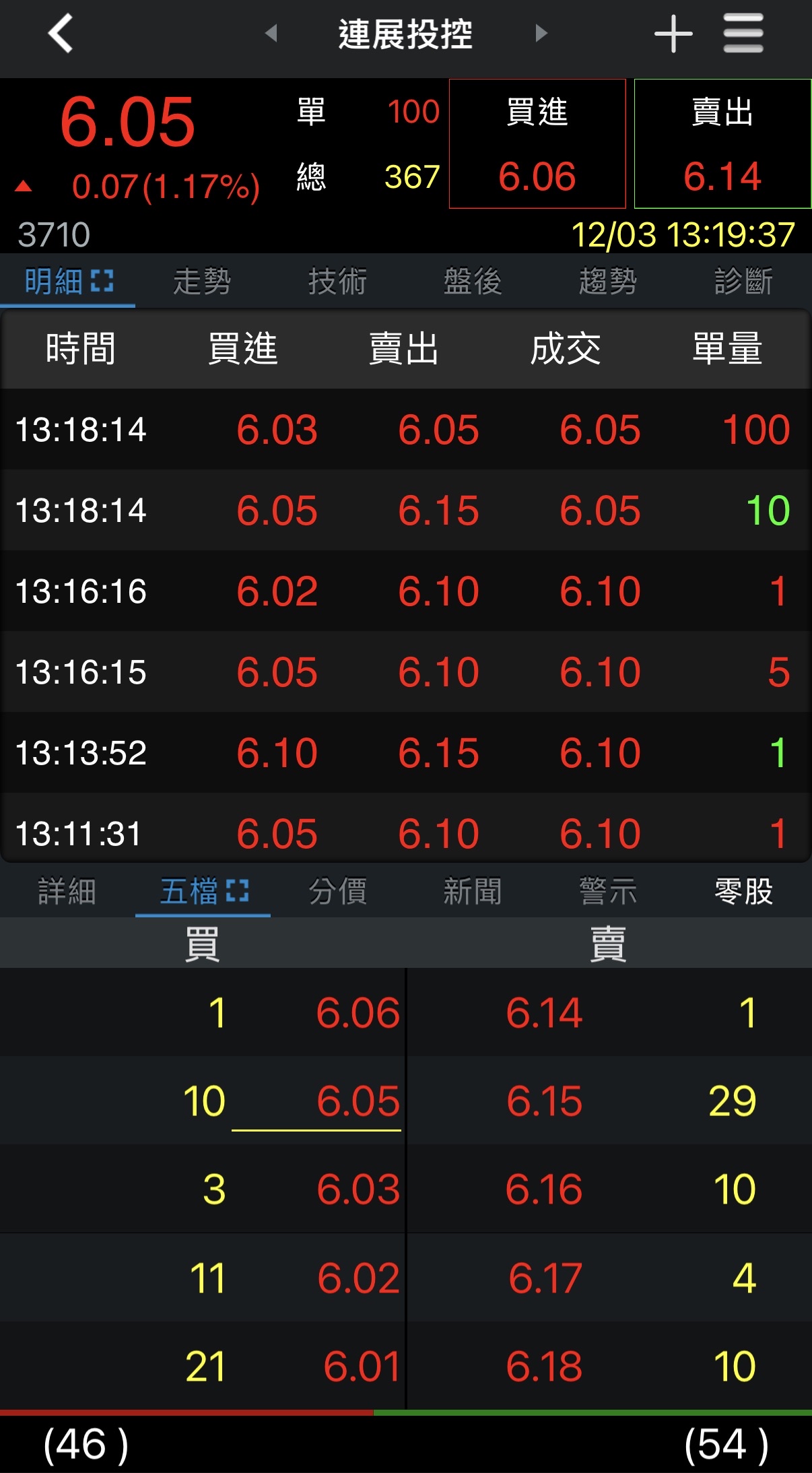The height and width of the screenshot is (1473, 812).
Task: Switch to the next stock with right arrow
Action: (x=541, y=33)
